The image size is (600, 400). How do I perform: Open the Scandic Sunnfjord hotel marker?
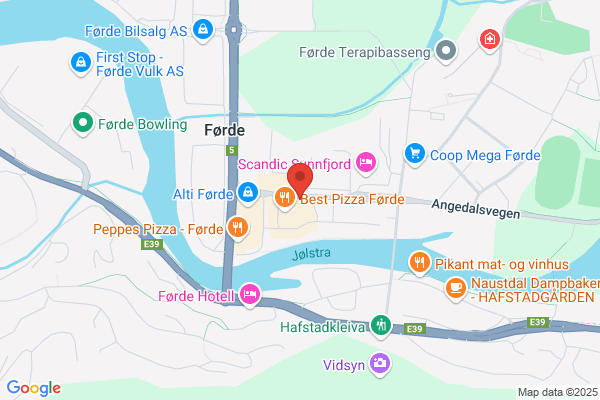pyautogui.click(x=366, y=160)
